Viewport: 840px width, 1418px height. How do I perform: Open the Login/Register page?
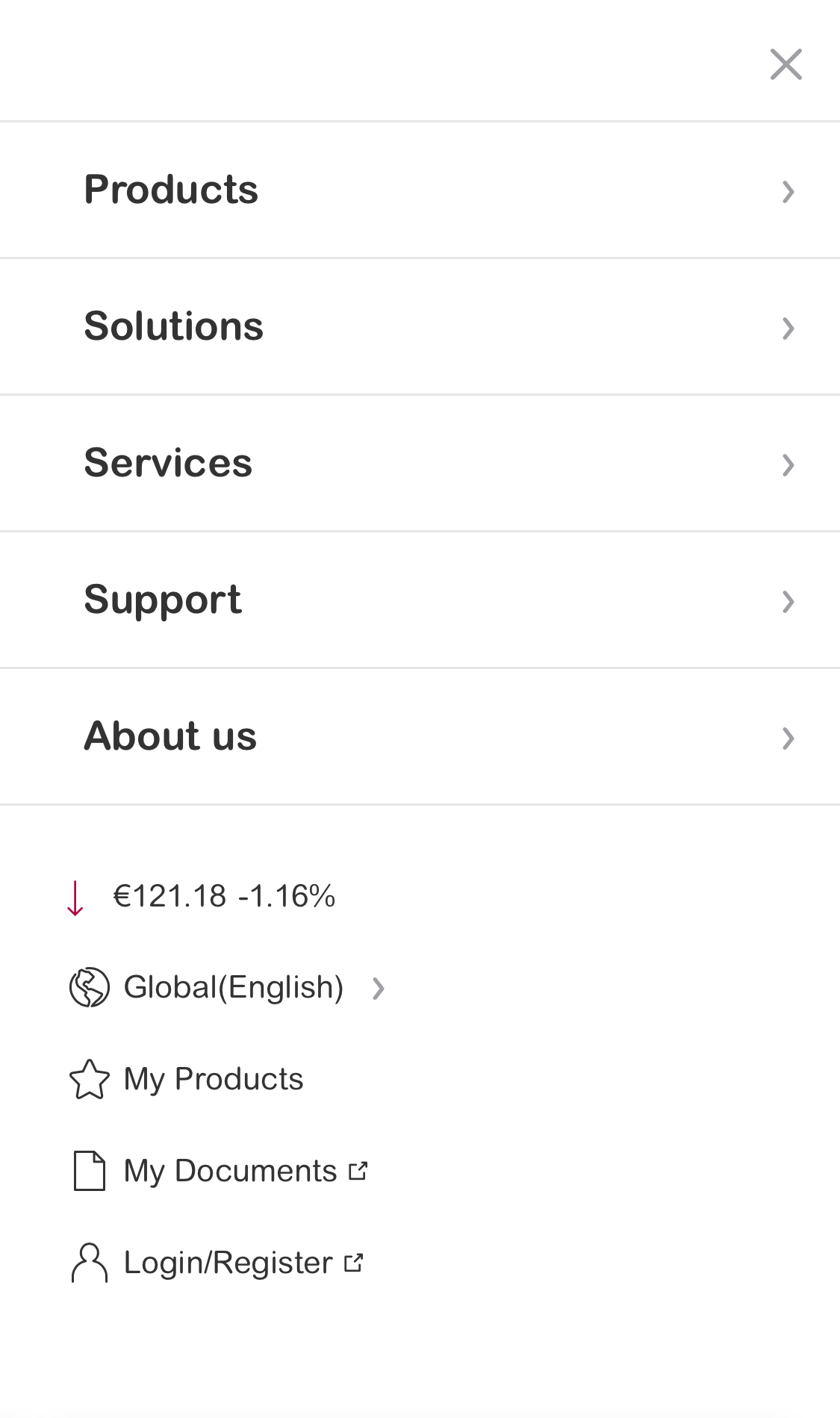pyautogui.click(x=228, y=1262)
